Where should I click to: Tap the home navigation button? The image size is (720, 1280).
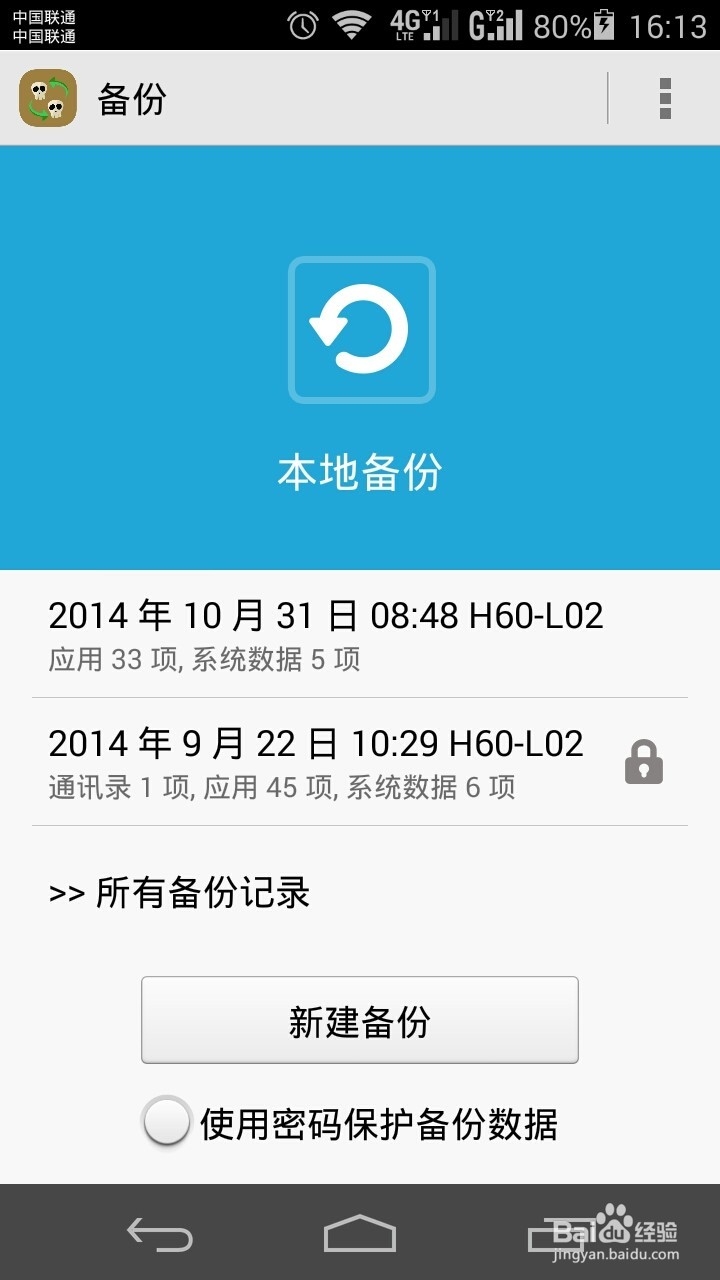pyautogui.click(x=360, y=1236)
